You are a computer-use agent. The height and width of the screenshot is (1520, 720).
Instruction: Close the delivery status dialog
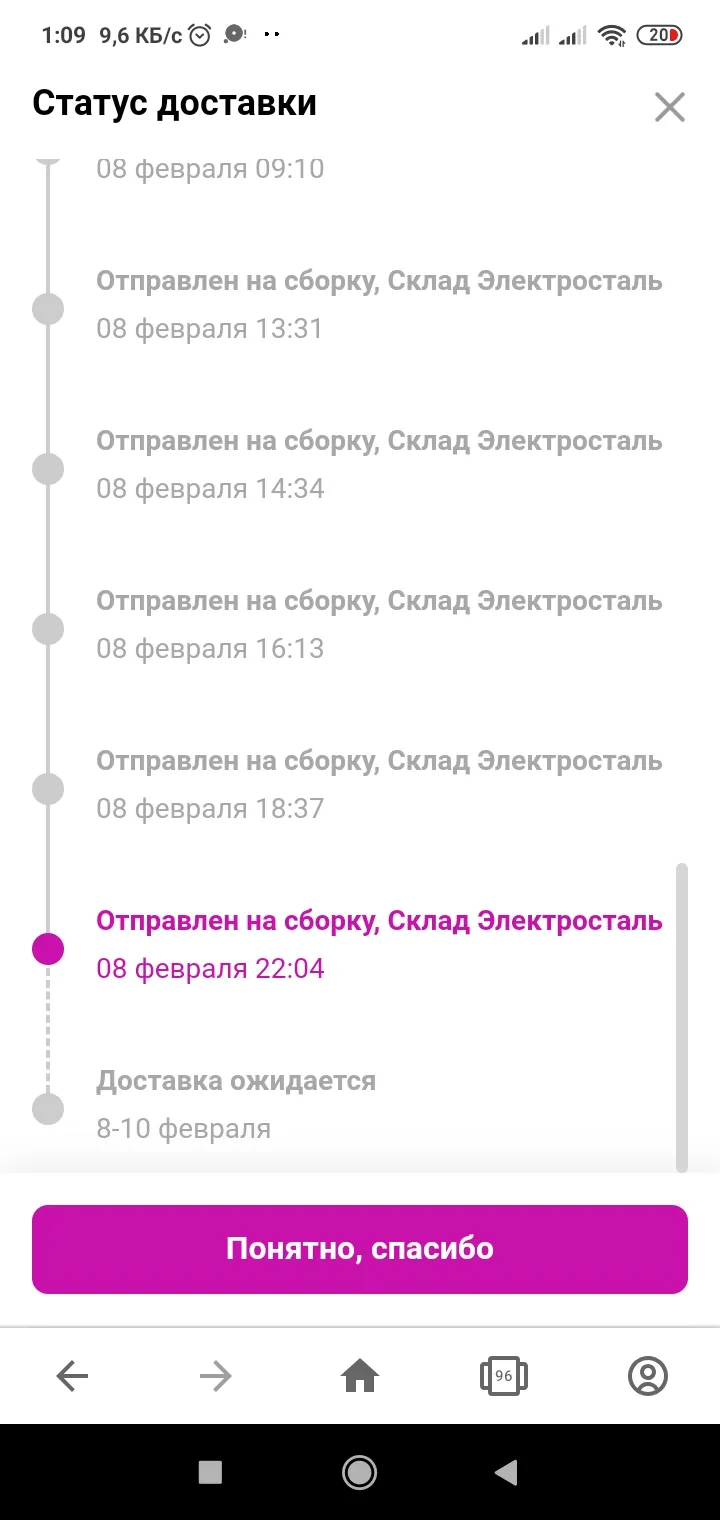tap(669, 107)
